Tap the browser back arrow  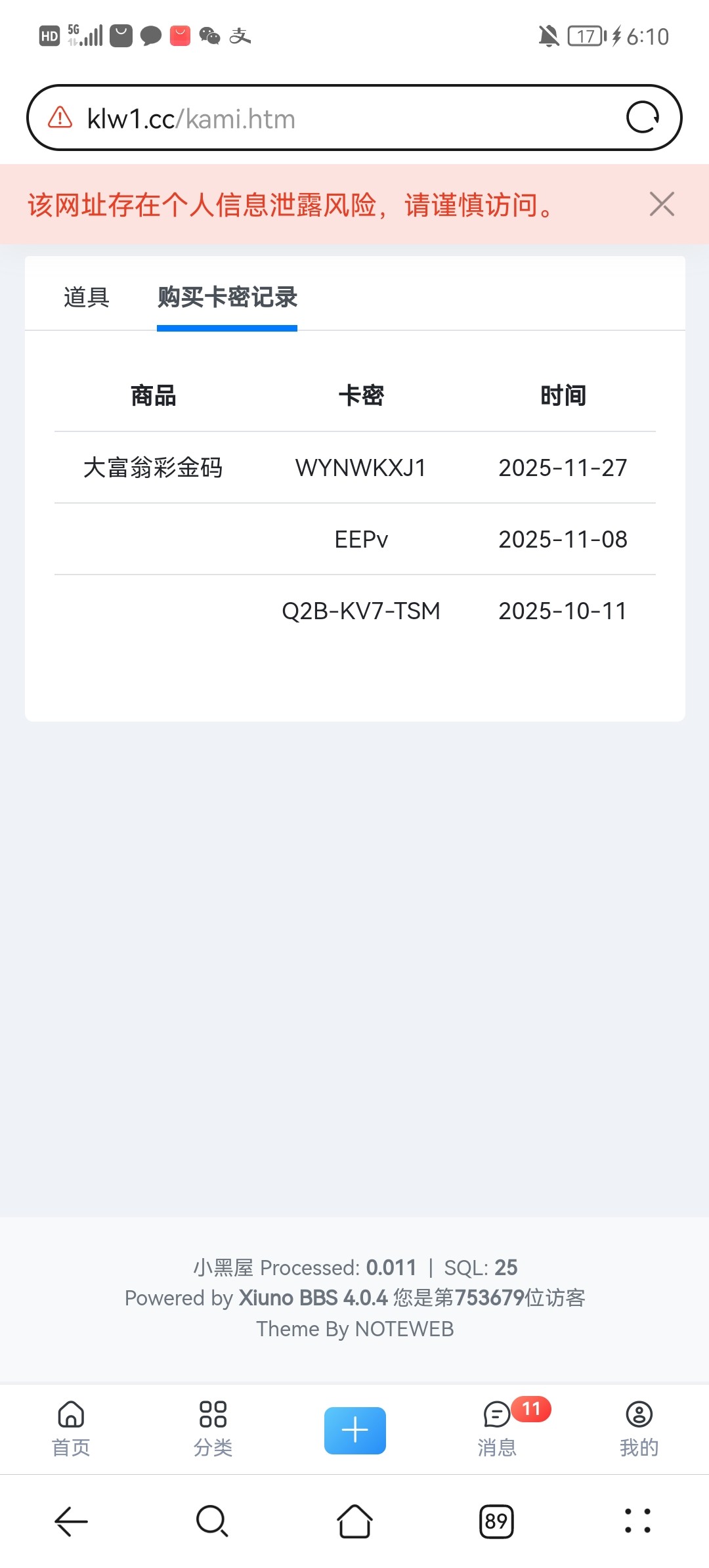[x=71, y=1522]
